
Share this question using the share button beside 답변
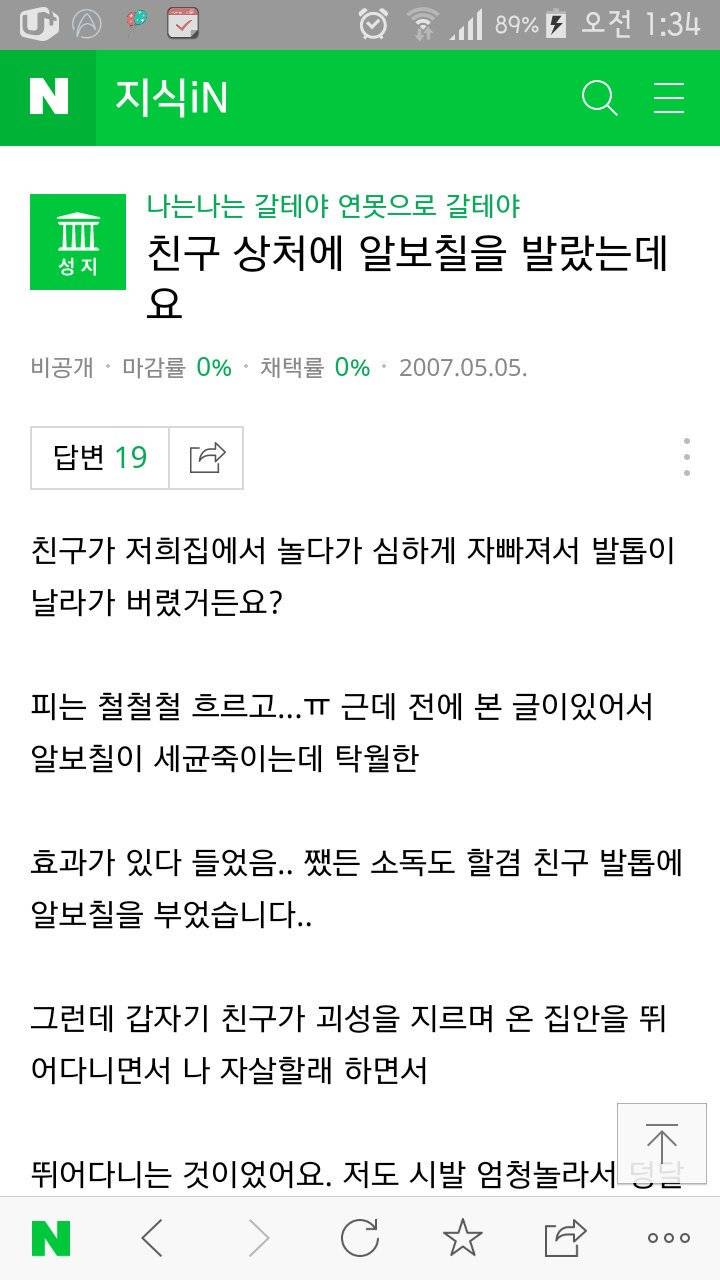207,458
